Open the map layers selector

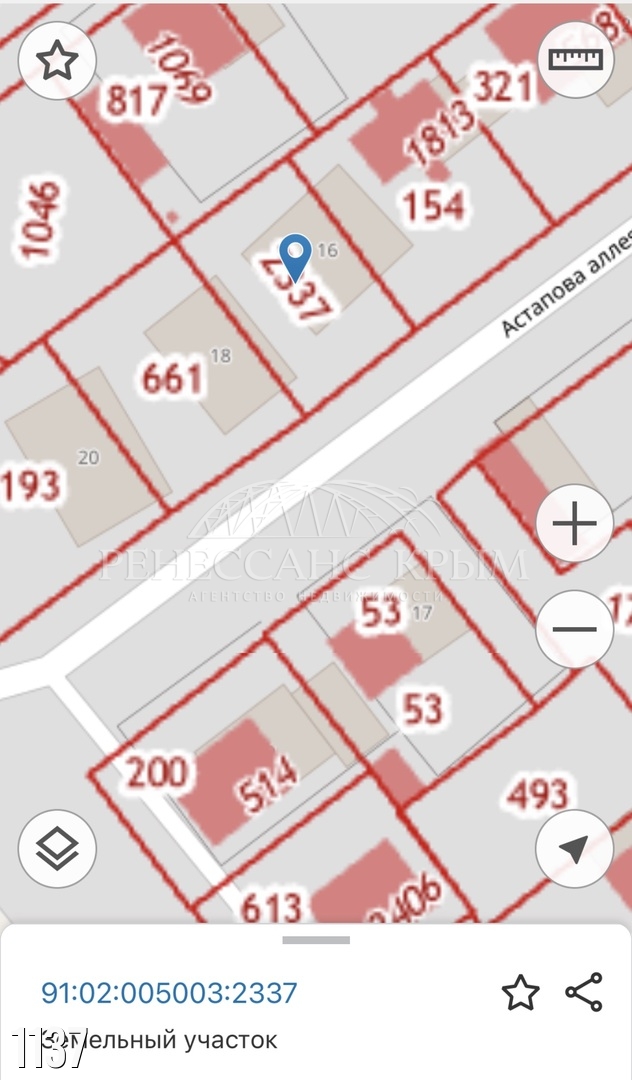coord(57,849)
